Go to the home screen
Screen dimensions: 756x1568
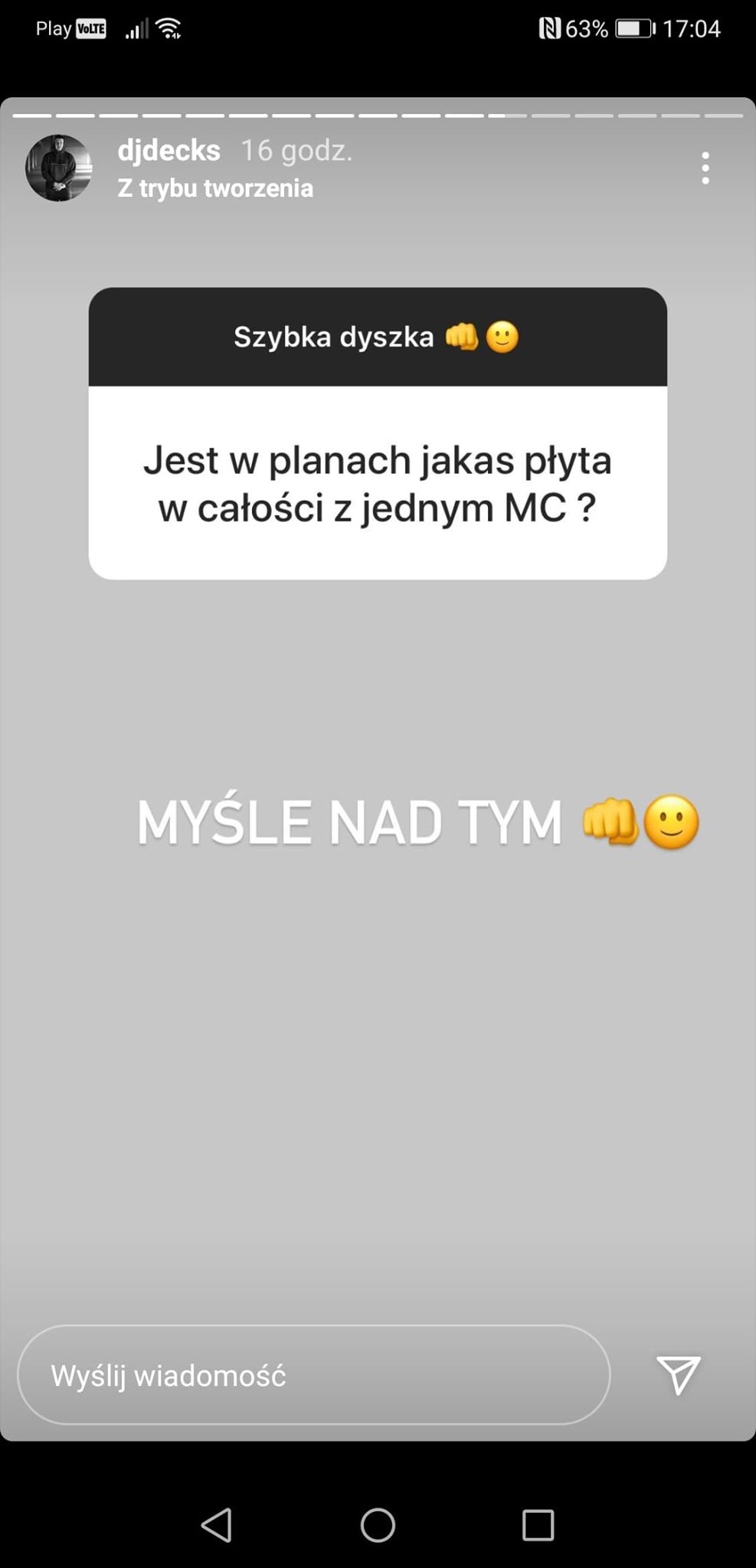pos(378,1524)
